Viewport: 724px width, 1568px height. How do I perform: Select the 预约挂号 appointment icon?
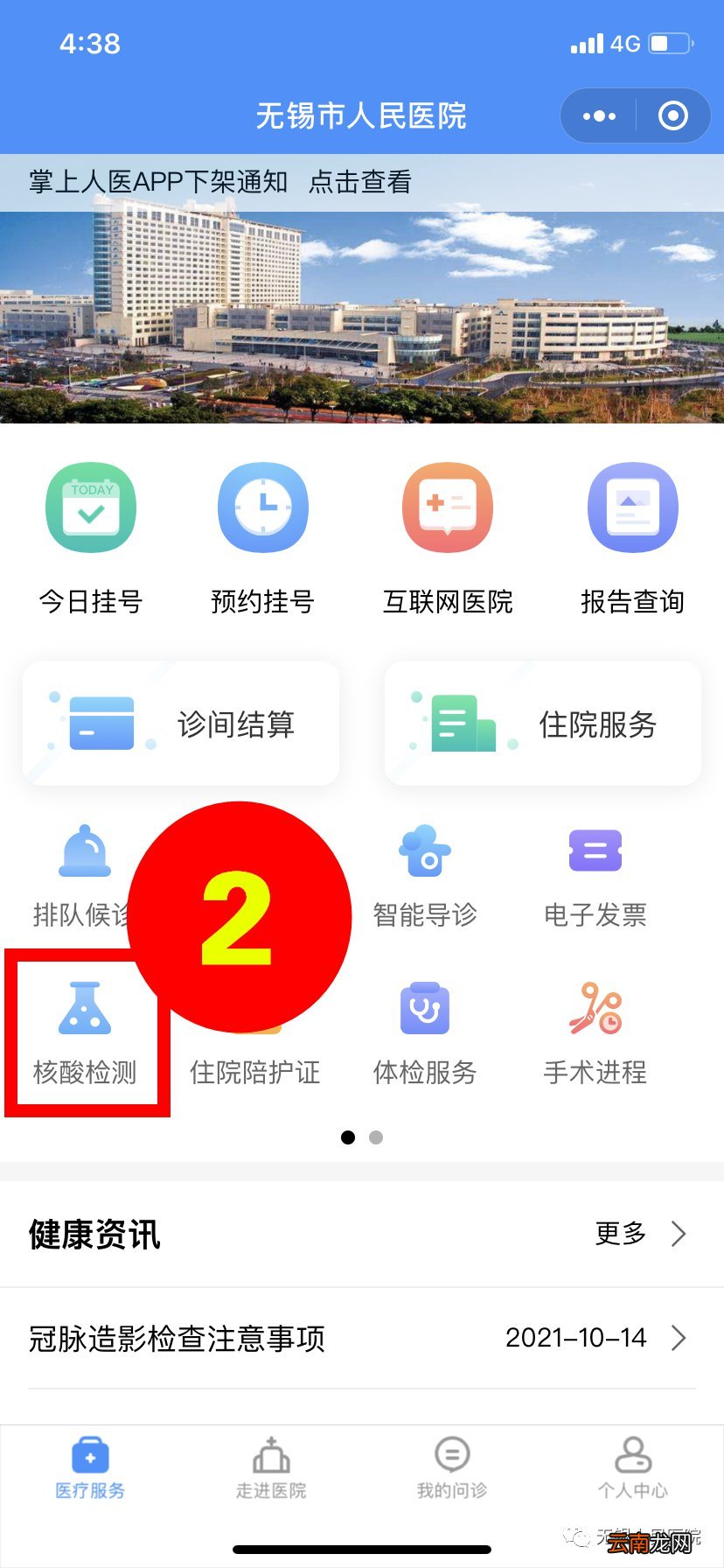click(262, 534)
